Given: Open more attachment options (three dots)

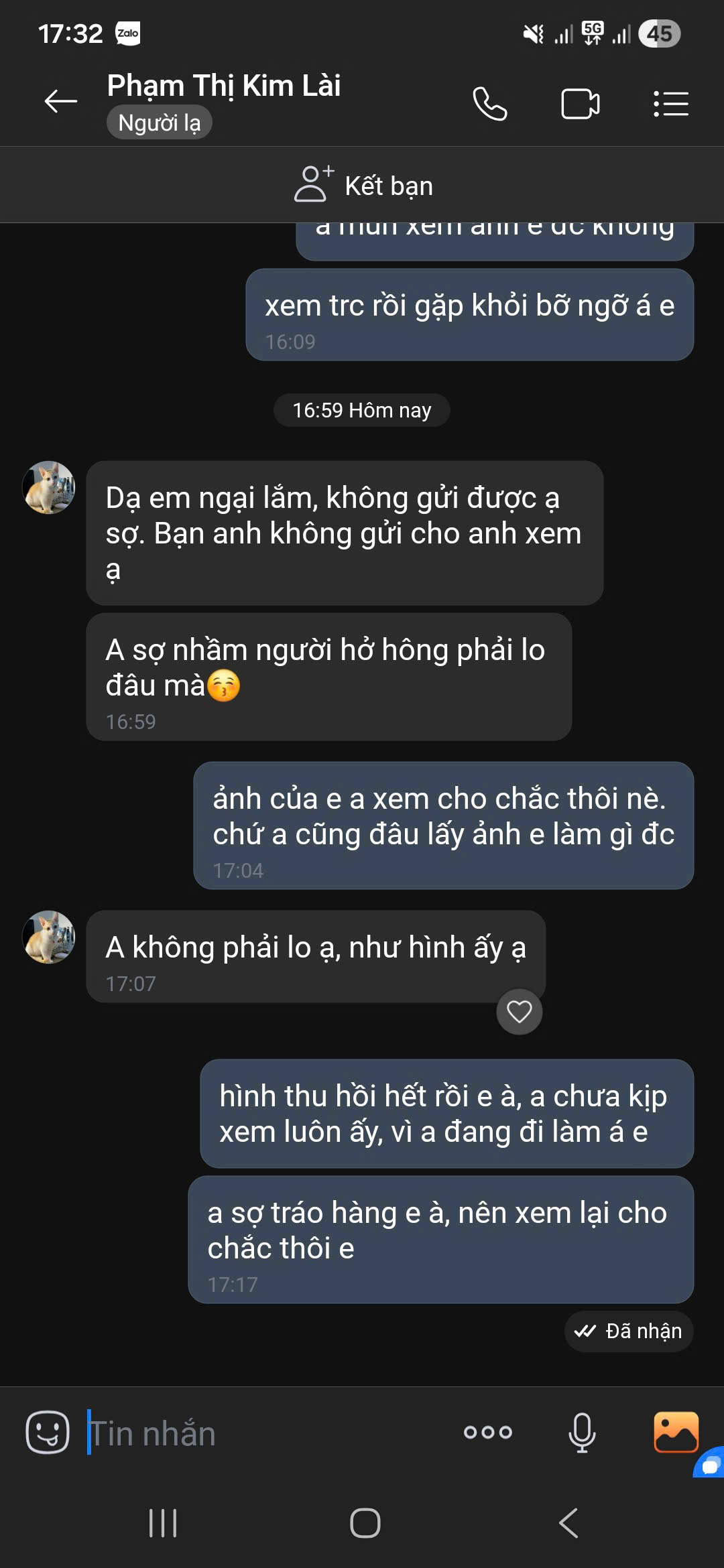Looking at the screenshot, I should pyautogui.click(x=488, y=1433).
